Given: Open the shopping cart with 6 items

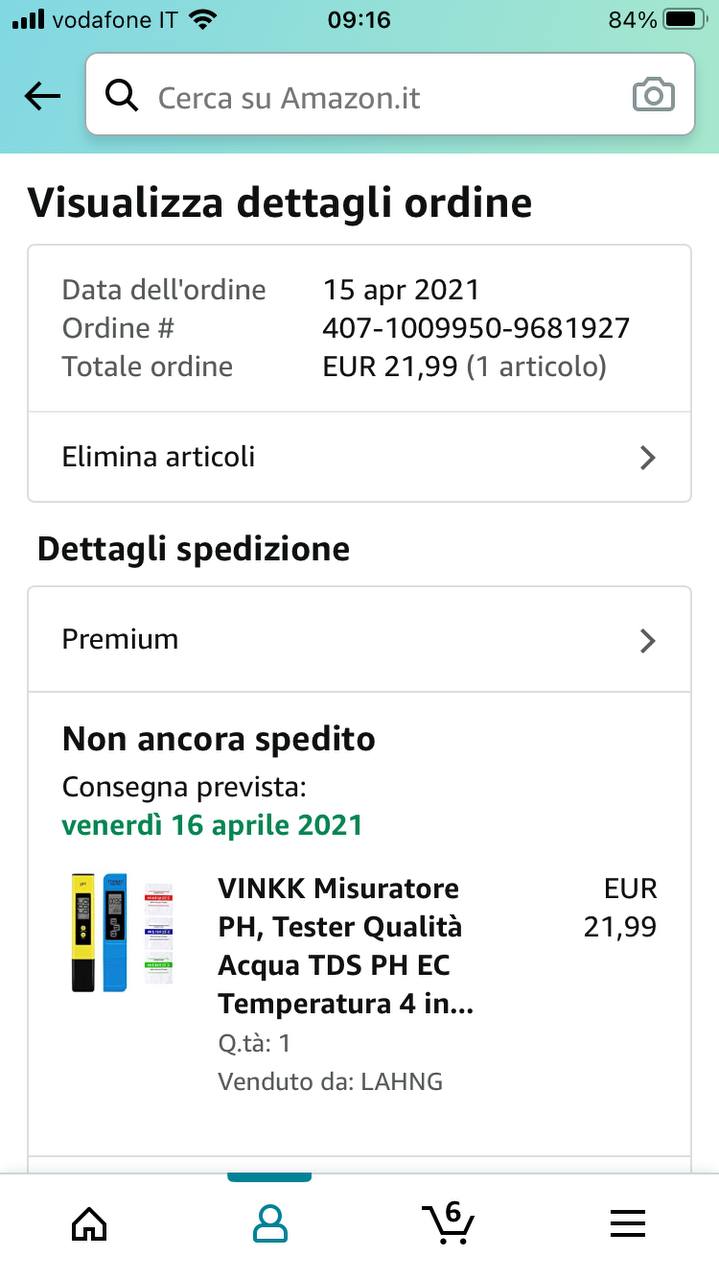Looking at the screenshot, I should (448, 1221).
